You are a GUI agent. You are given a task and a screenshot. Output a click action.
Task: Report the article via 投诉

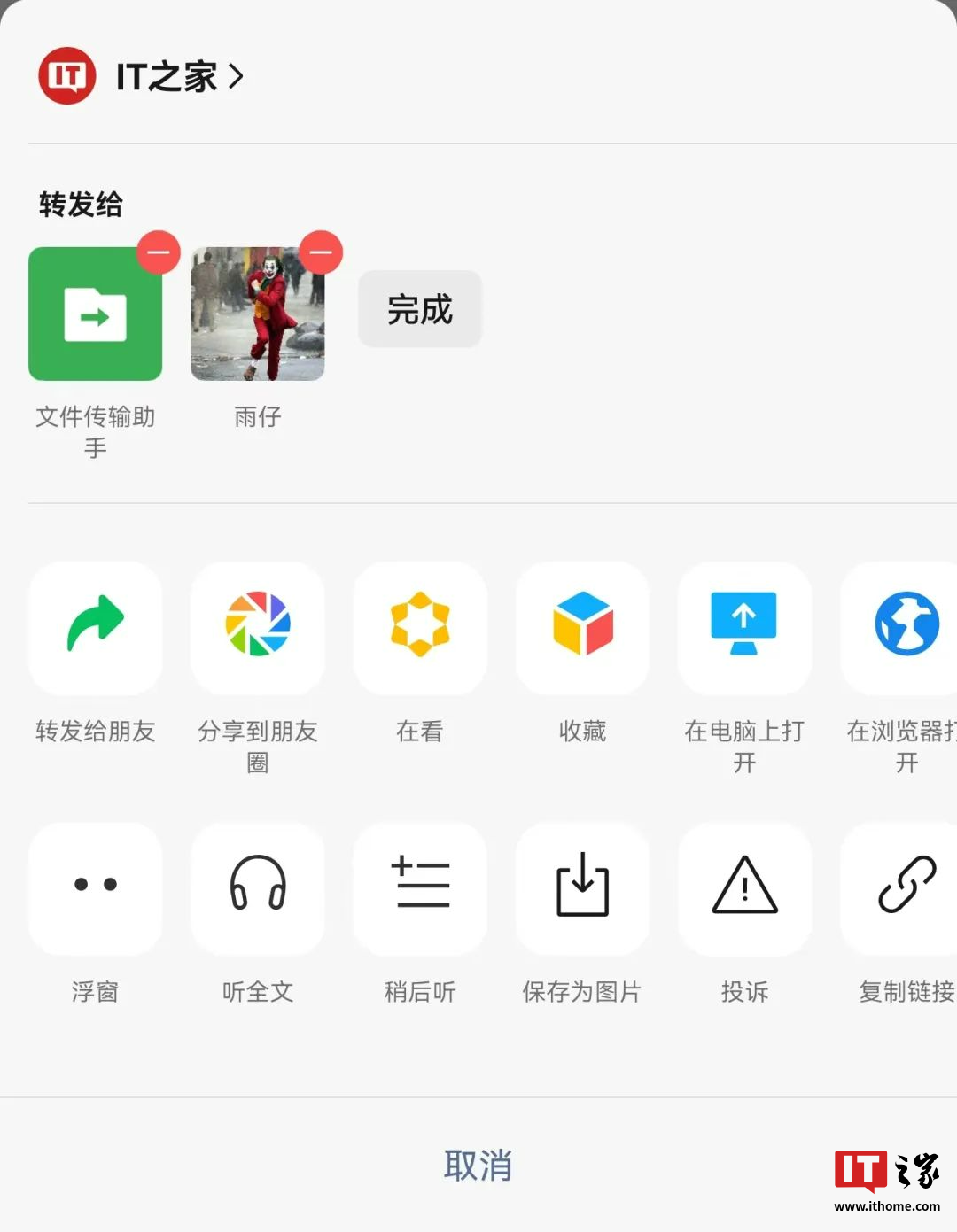(744, 888)
